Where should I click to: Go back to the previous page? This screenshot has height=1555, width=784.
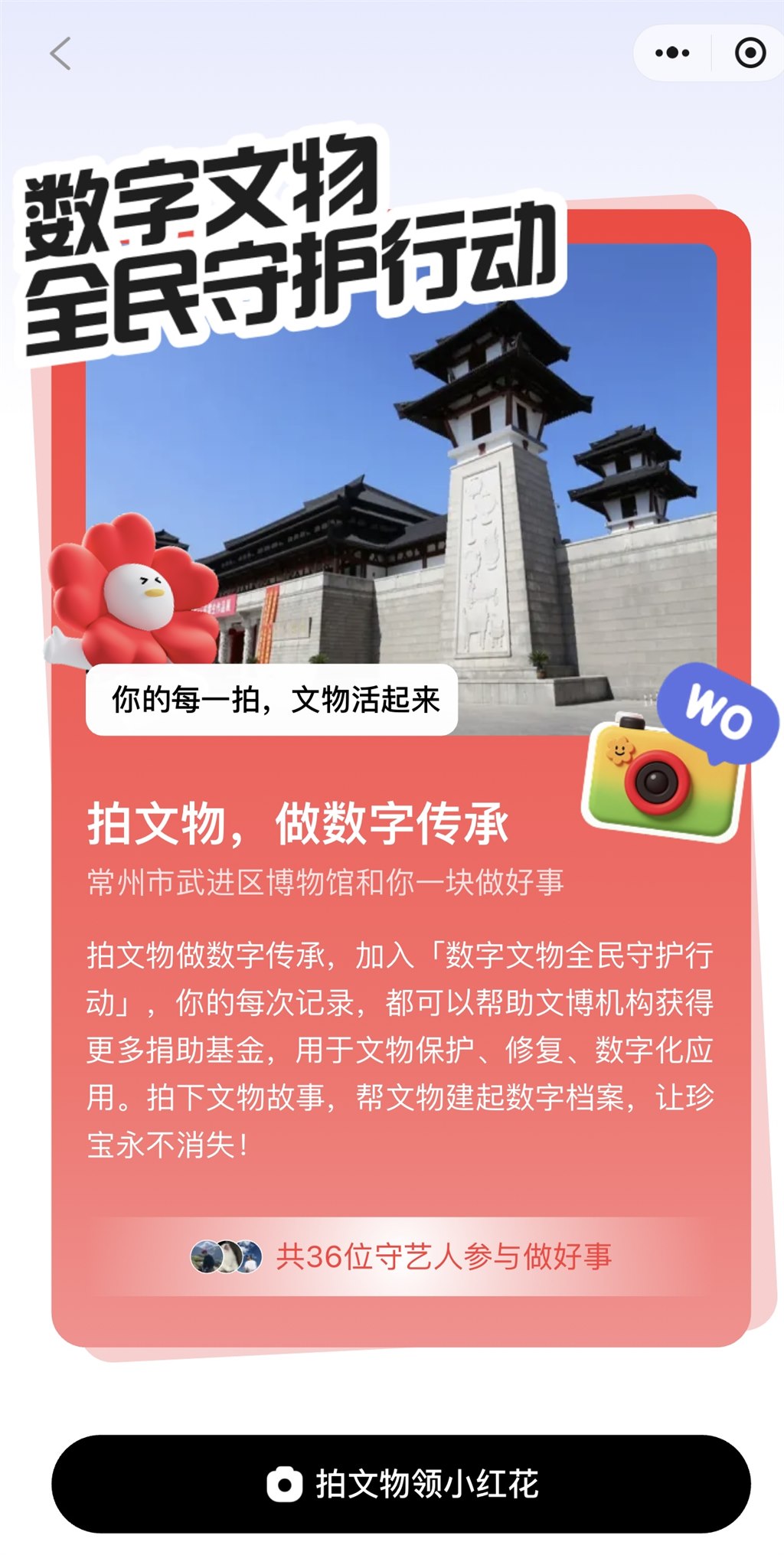pos(60,54)
